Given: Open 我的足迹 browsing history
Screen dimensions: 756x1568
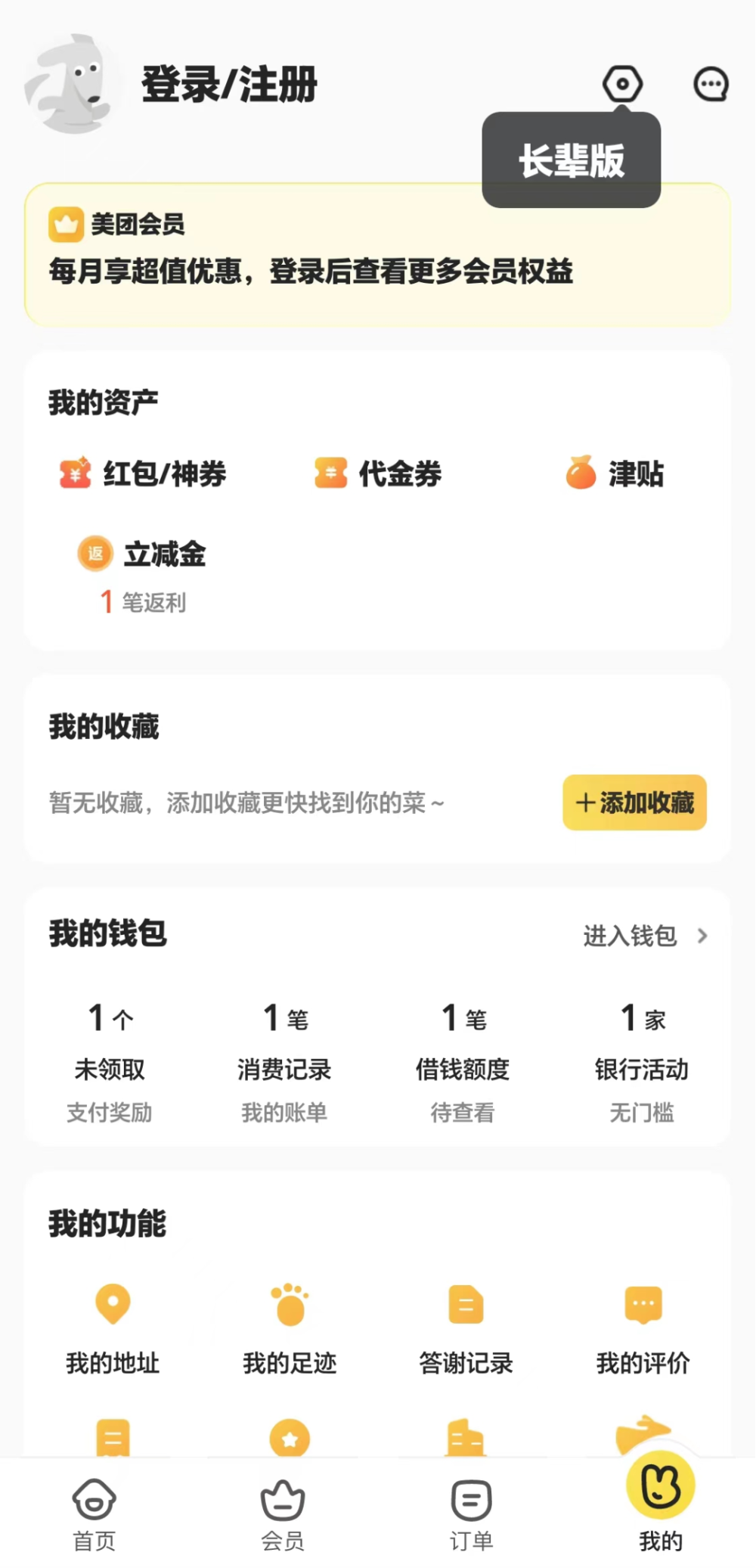Looking at the screenshot, I should click(290, 1329).
